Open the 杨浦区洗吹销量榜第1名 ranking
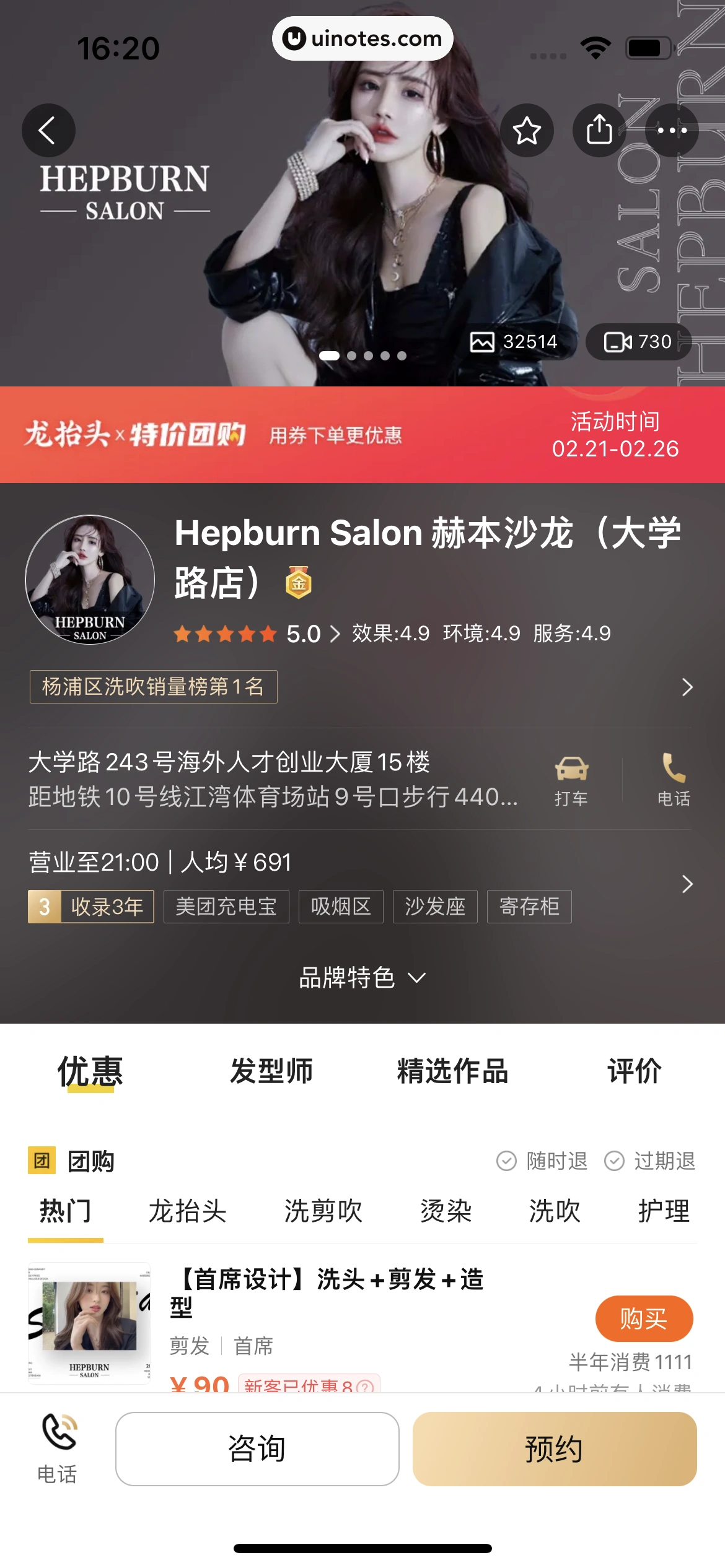725x1568 pixels. (x=154, y=687)
